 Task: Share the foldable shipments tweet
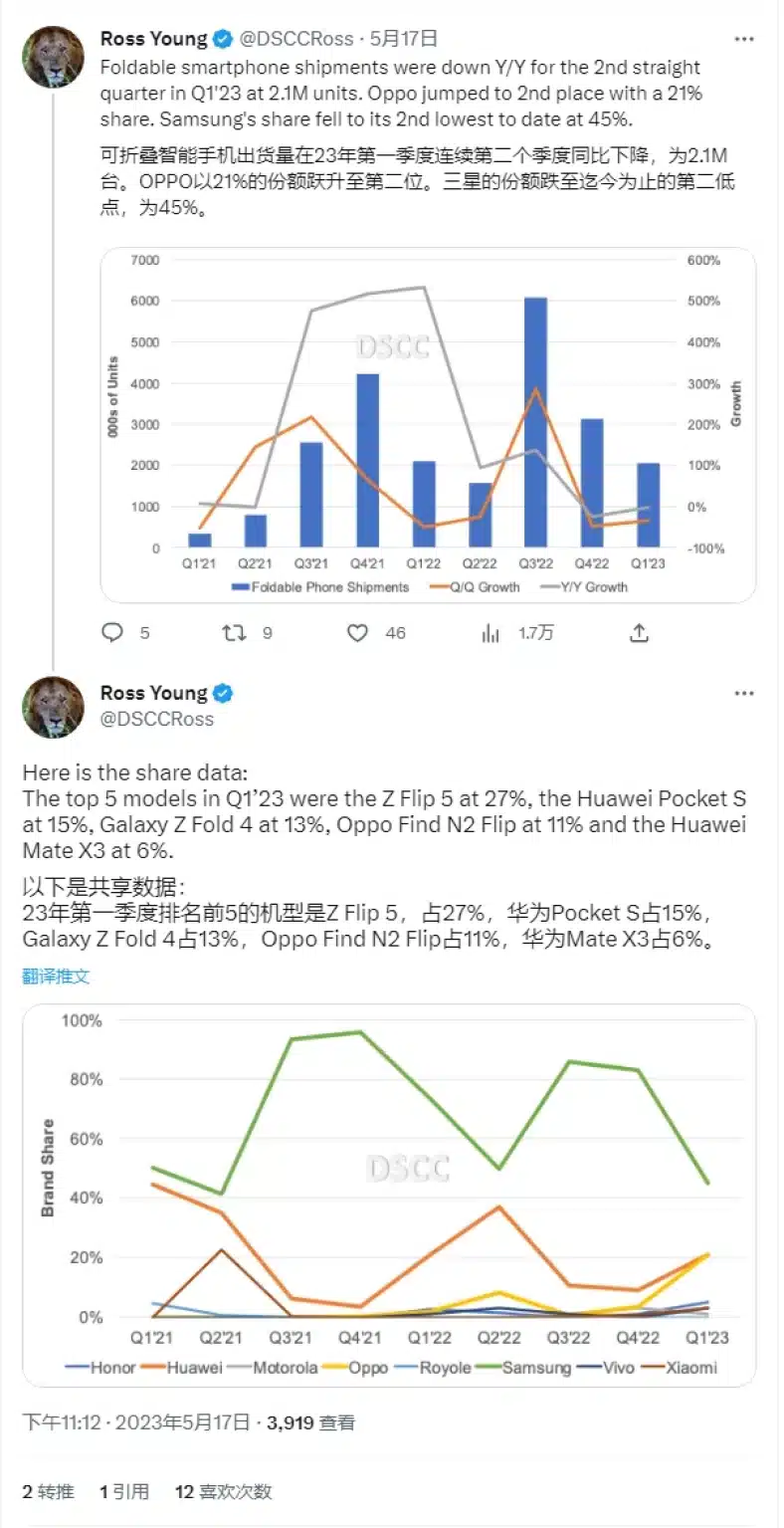640,632
